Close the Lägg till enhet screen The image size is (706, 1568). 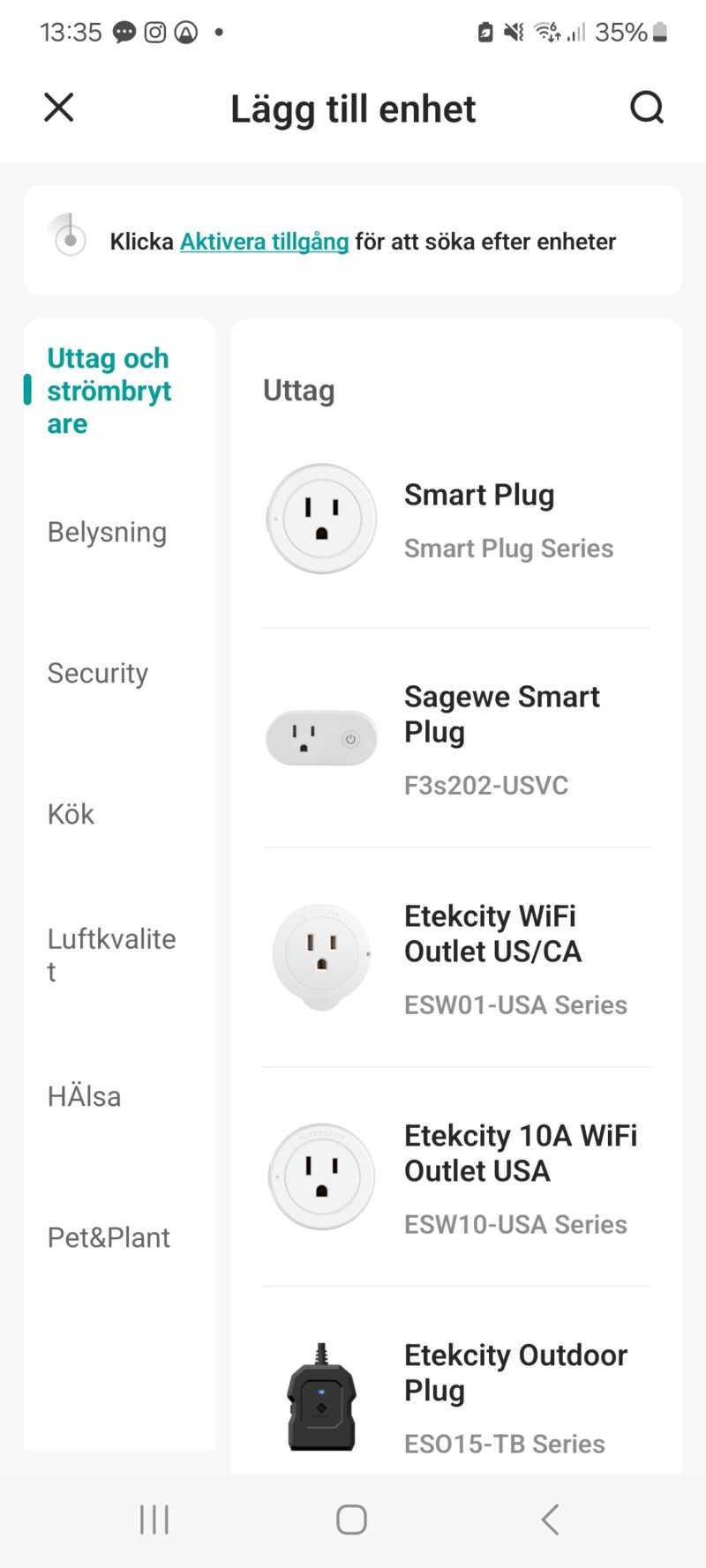tap(59, 108)
